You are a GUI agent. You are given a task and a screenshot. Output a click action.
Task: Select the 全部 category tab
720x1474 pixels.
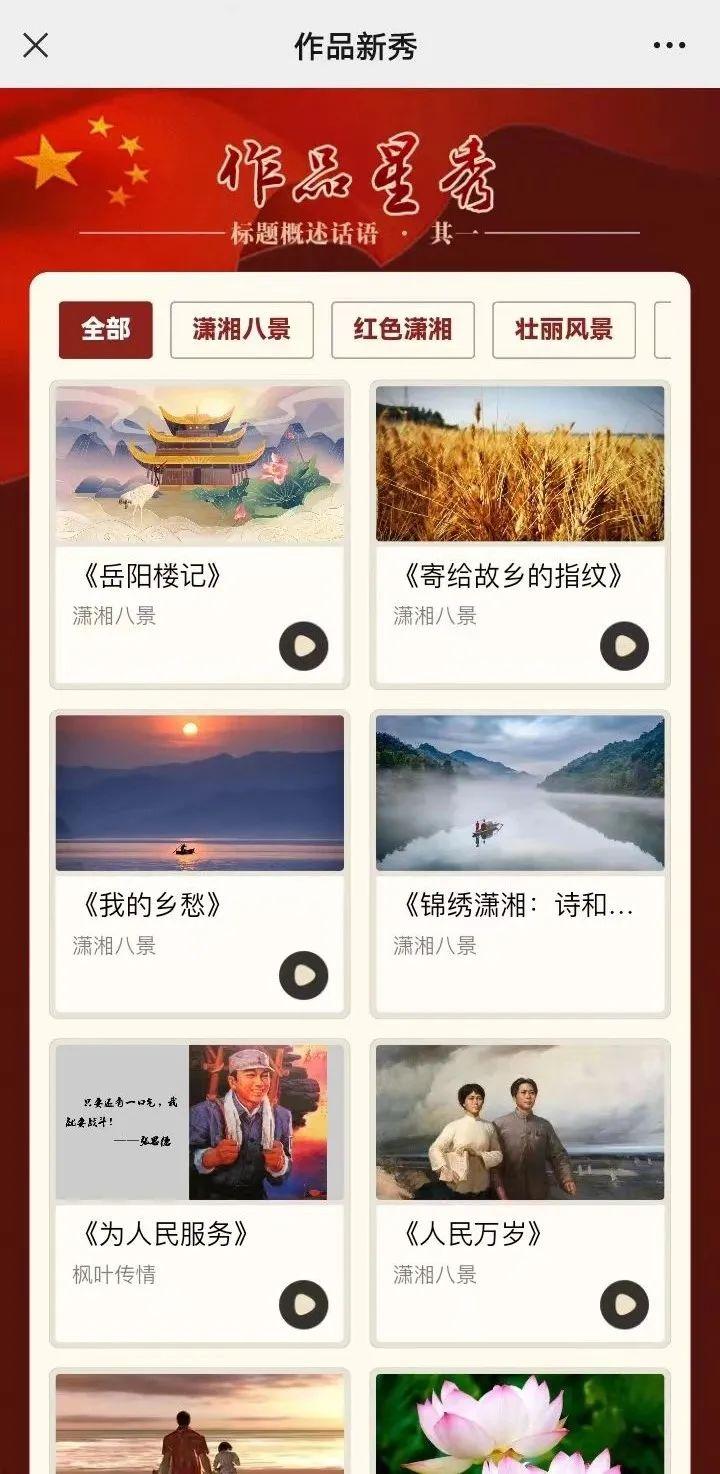(106, 329)
